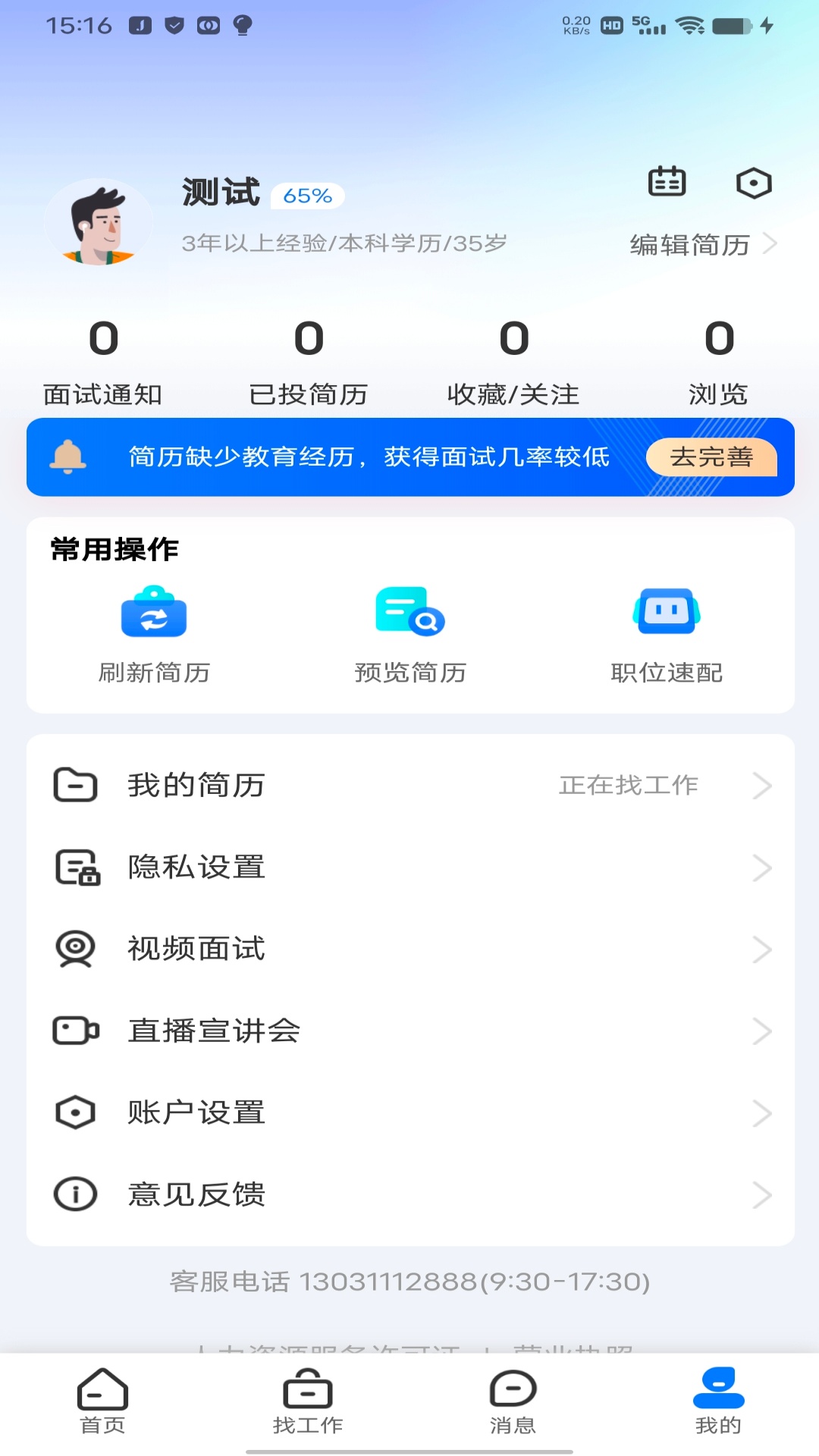The width and height of the screenshot is (819, 1456).
Task: Select the 视频面试 webcam icon
Action: (75, 949)
